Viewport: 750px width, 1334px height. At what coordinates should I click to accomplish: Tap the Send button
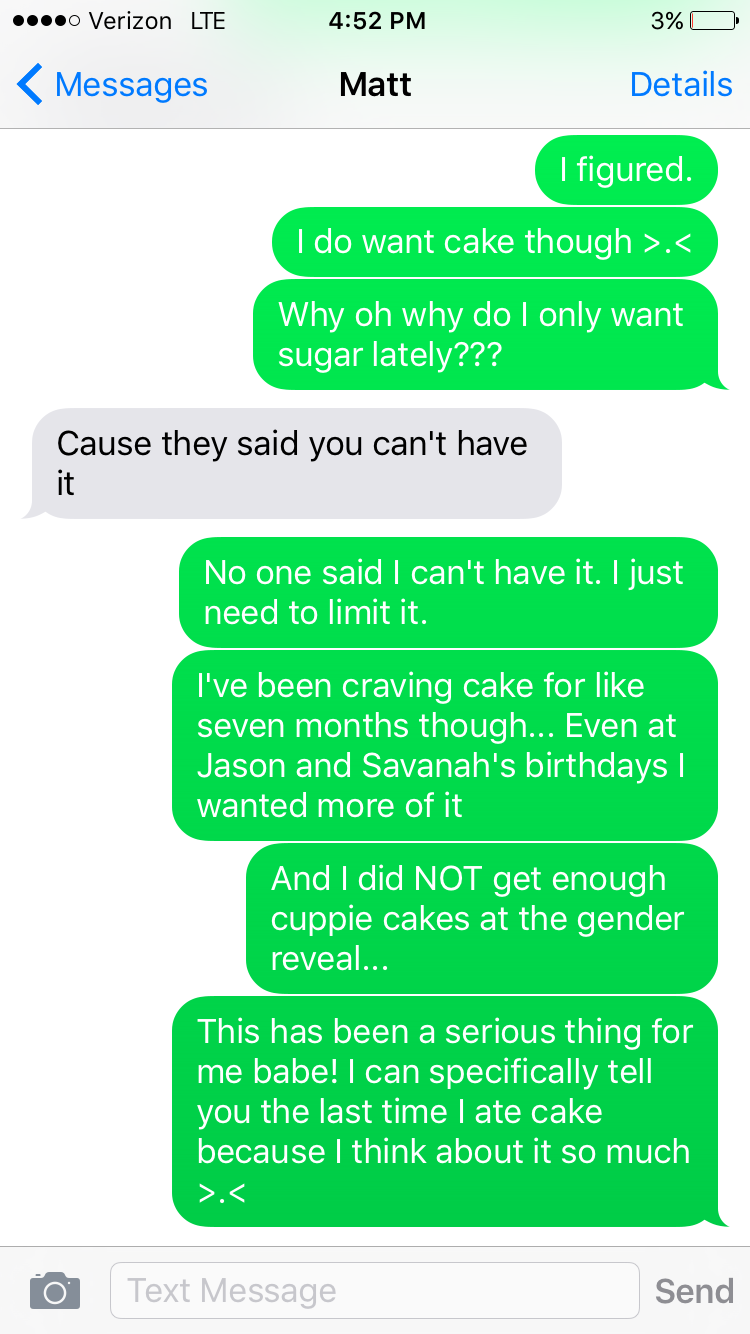pos(694,1291)
